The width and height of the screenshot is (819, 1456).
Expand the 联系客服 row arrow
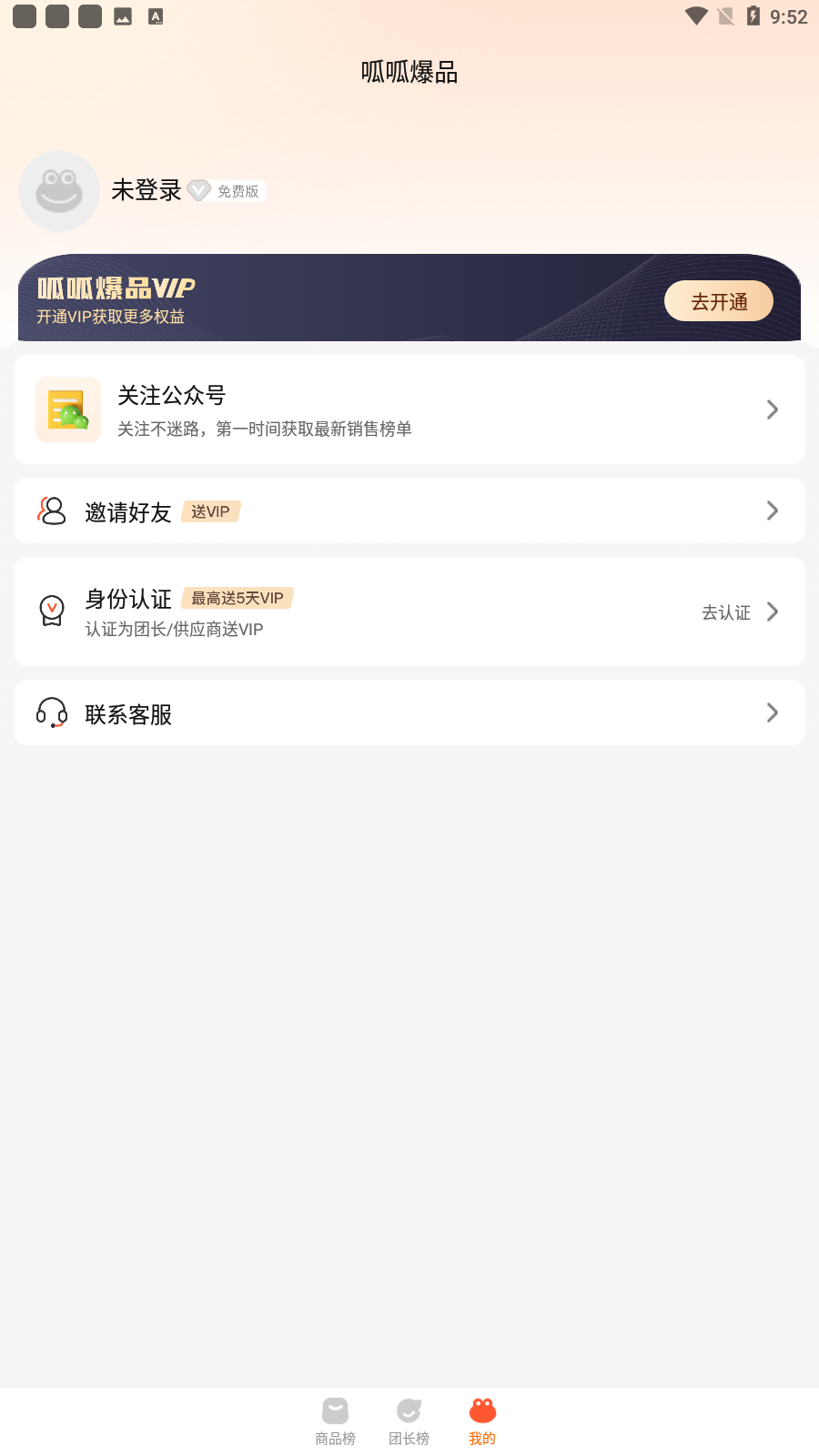[772, 713]
